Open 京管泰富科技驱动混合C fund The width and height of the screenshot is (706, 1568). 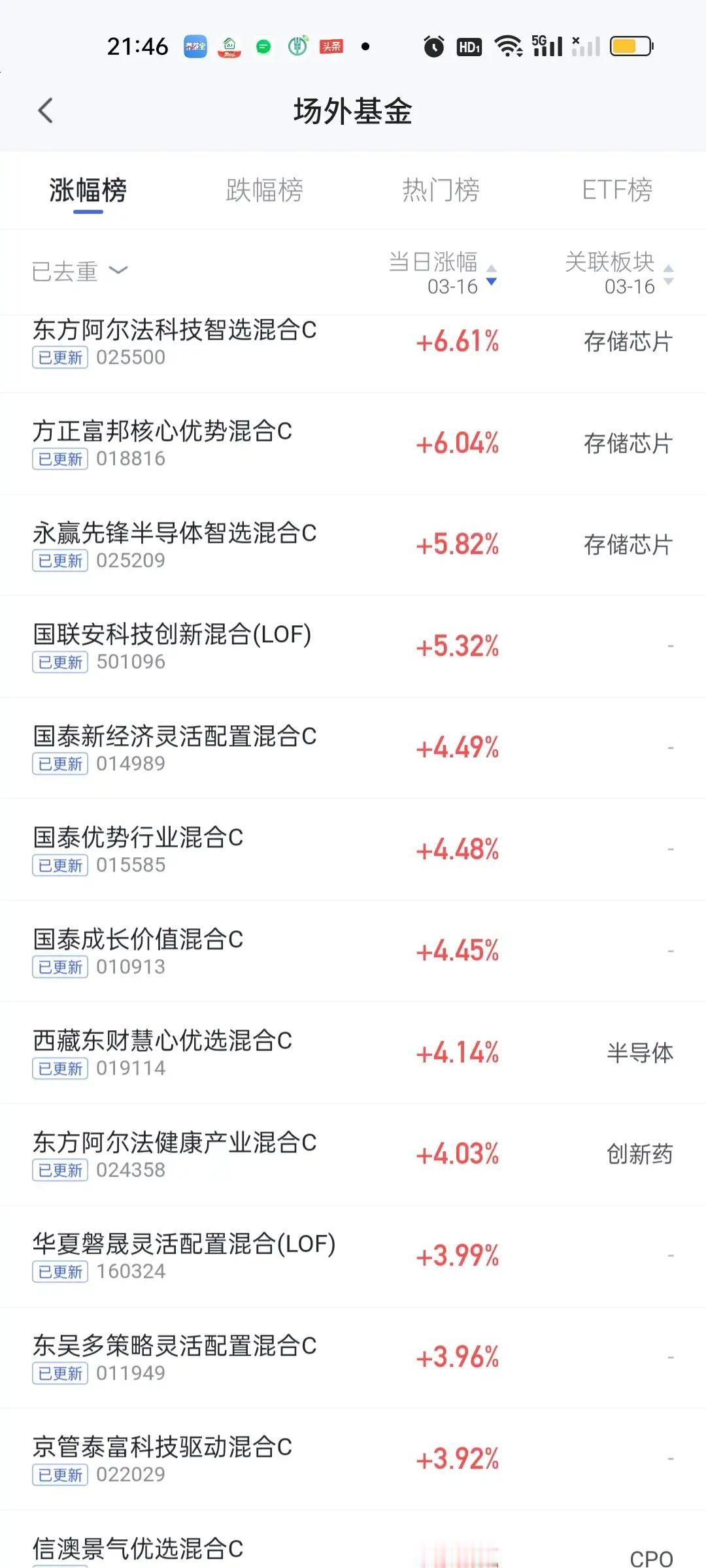coord(162,1448)
